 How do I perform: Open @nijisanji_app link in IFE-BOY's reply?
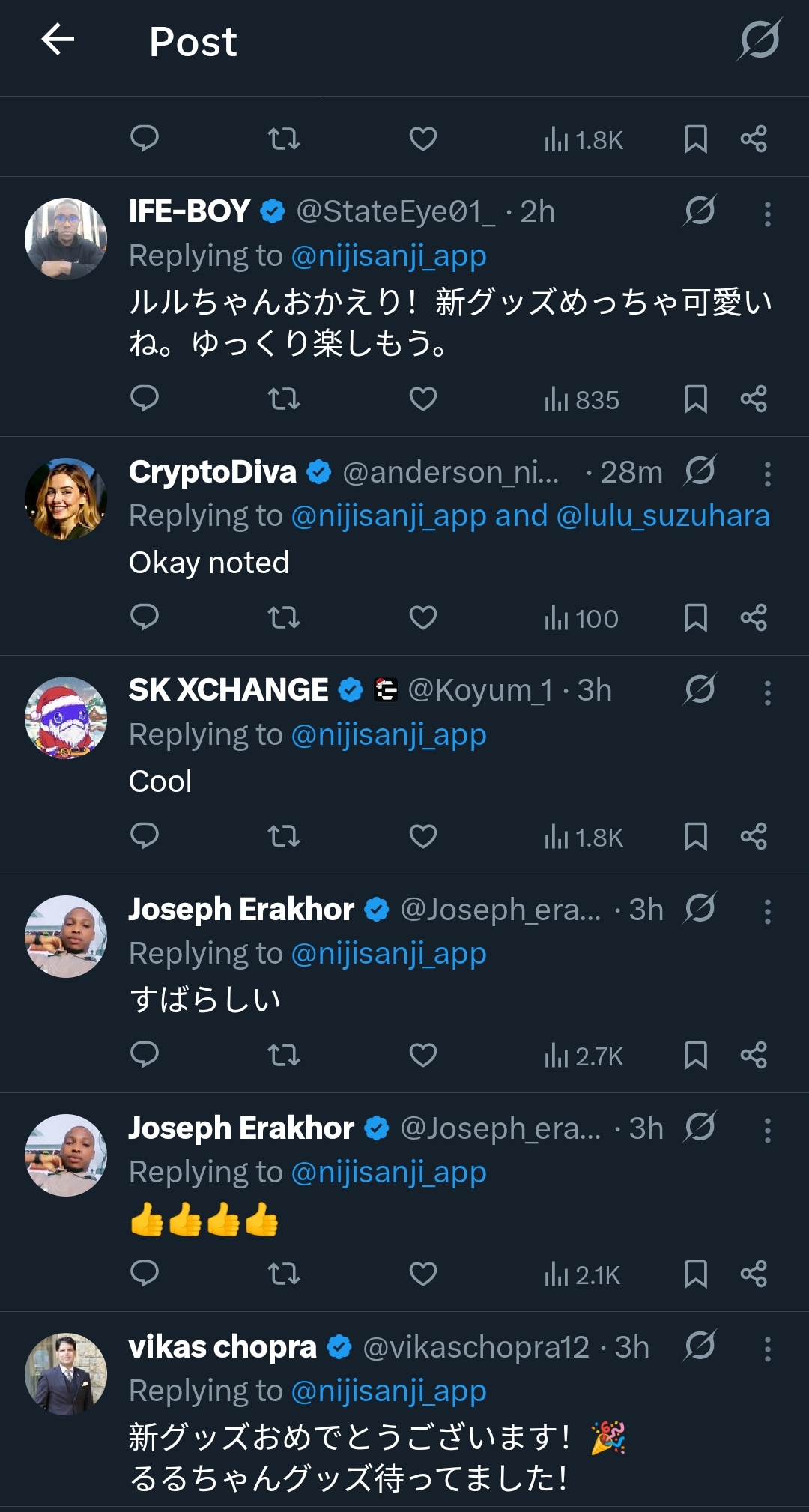389,256
